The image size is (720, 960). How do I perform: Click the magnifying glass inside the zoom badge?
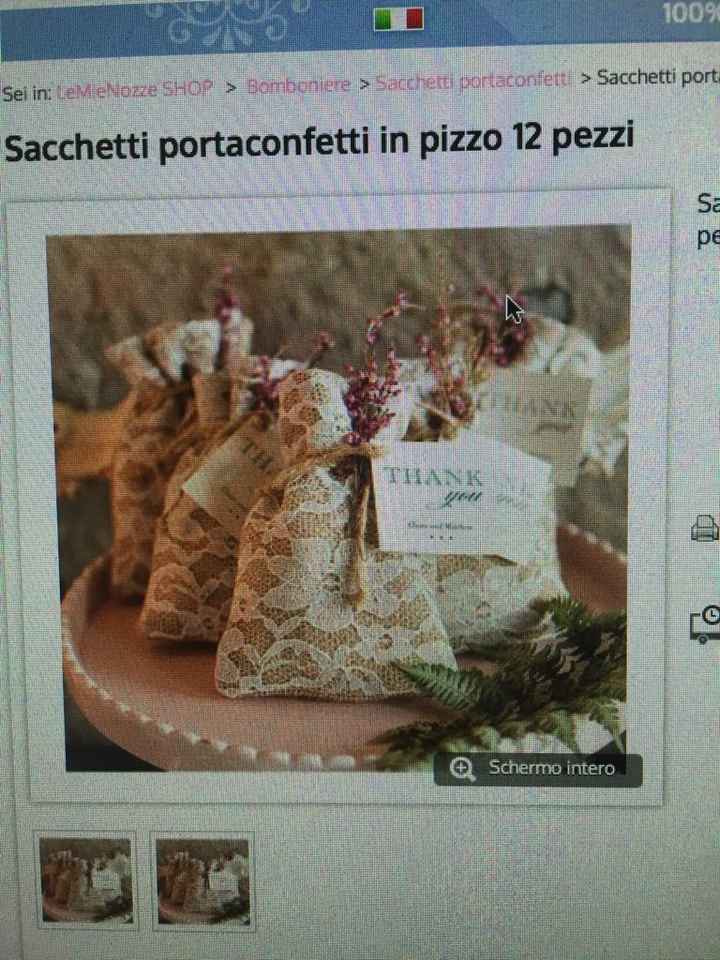[x=463, y=768]
